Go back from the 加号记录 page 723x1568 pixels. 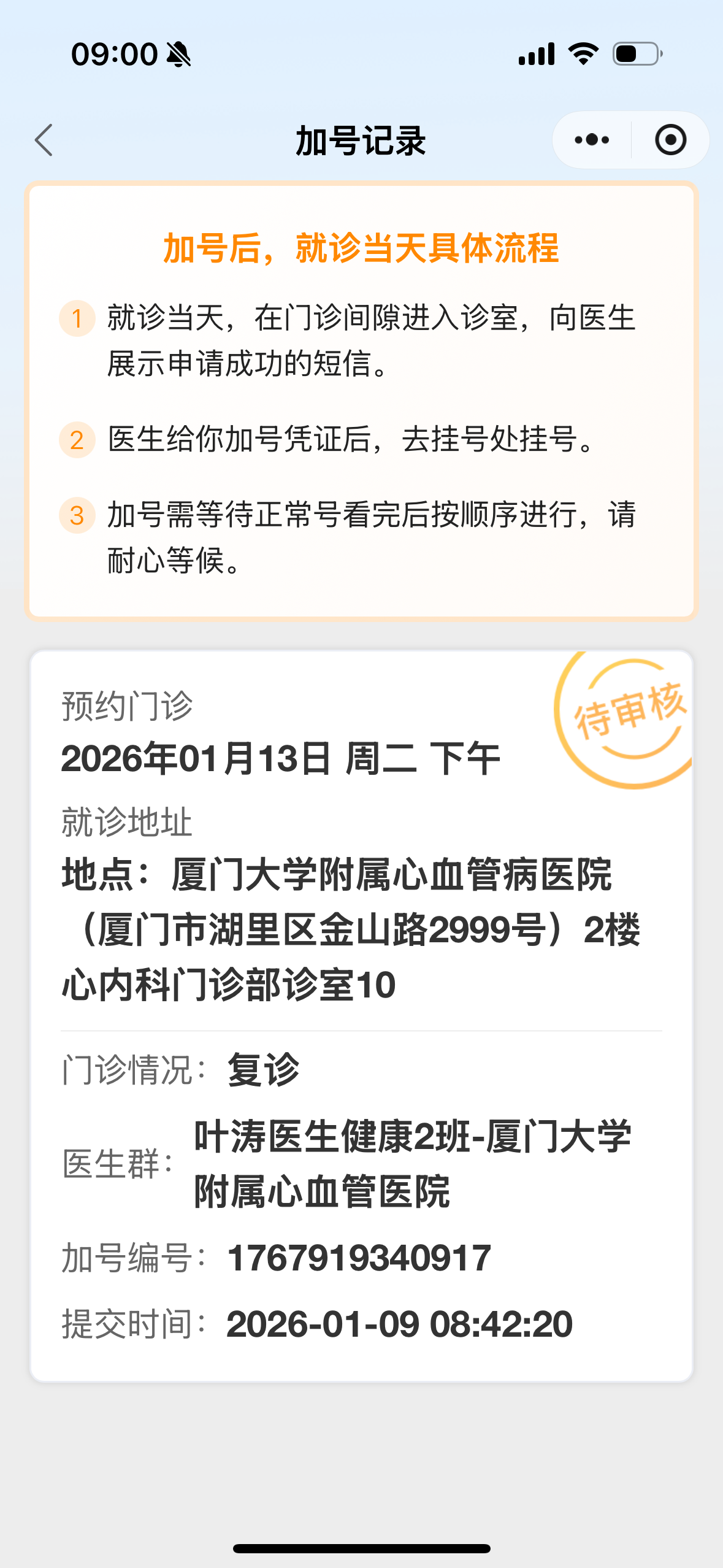pos(44,140)
